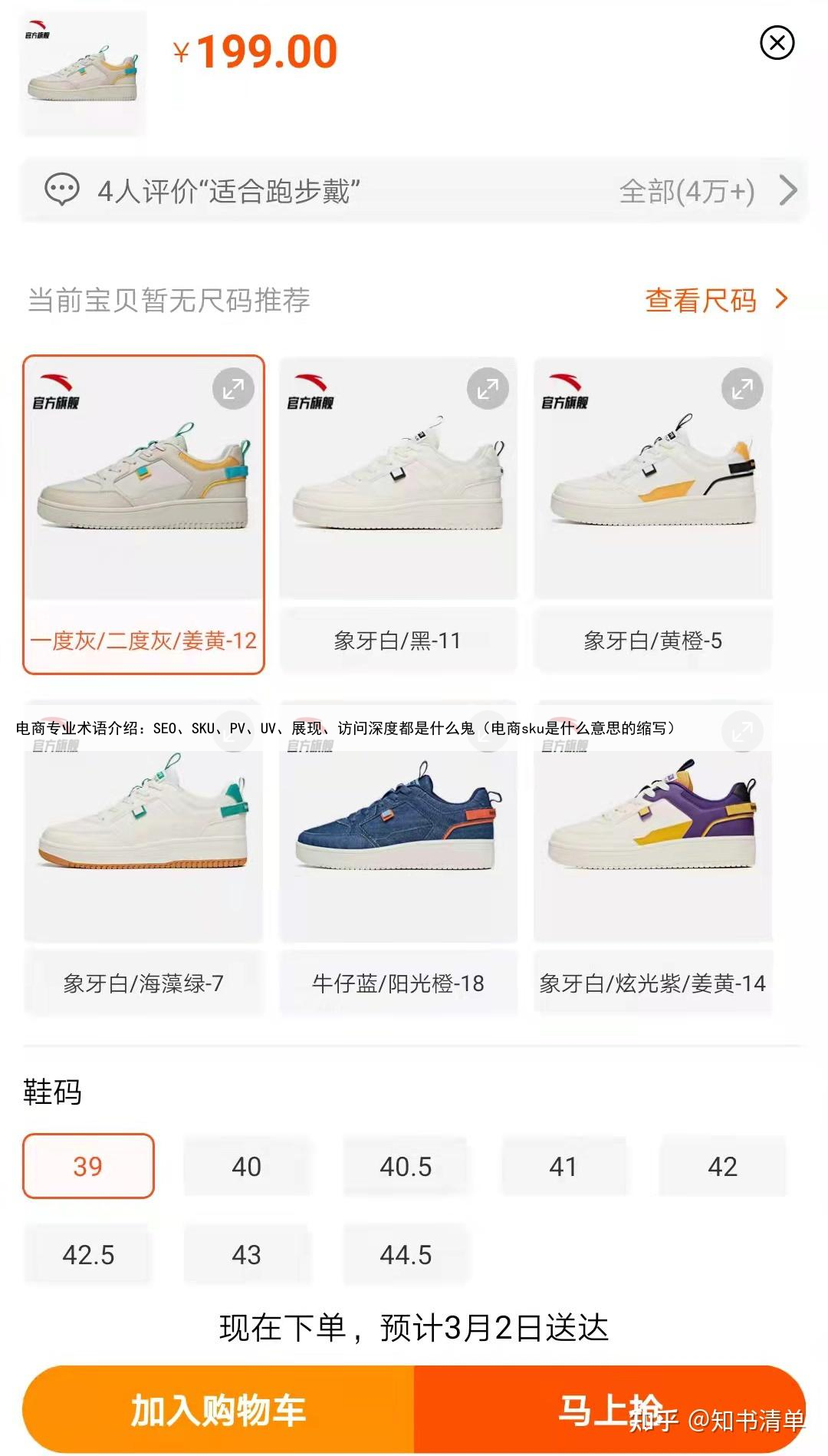
Task: Open the product thumbnail next to the price
Action: point(83,73)
